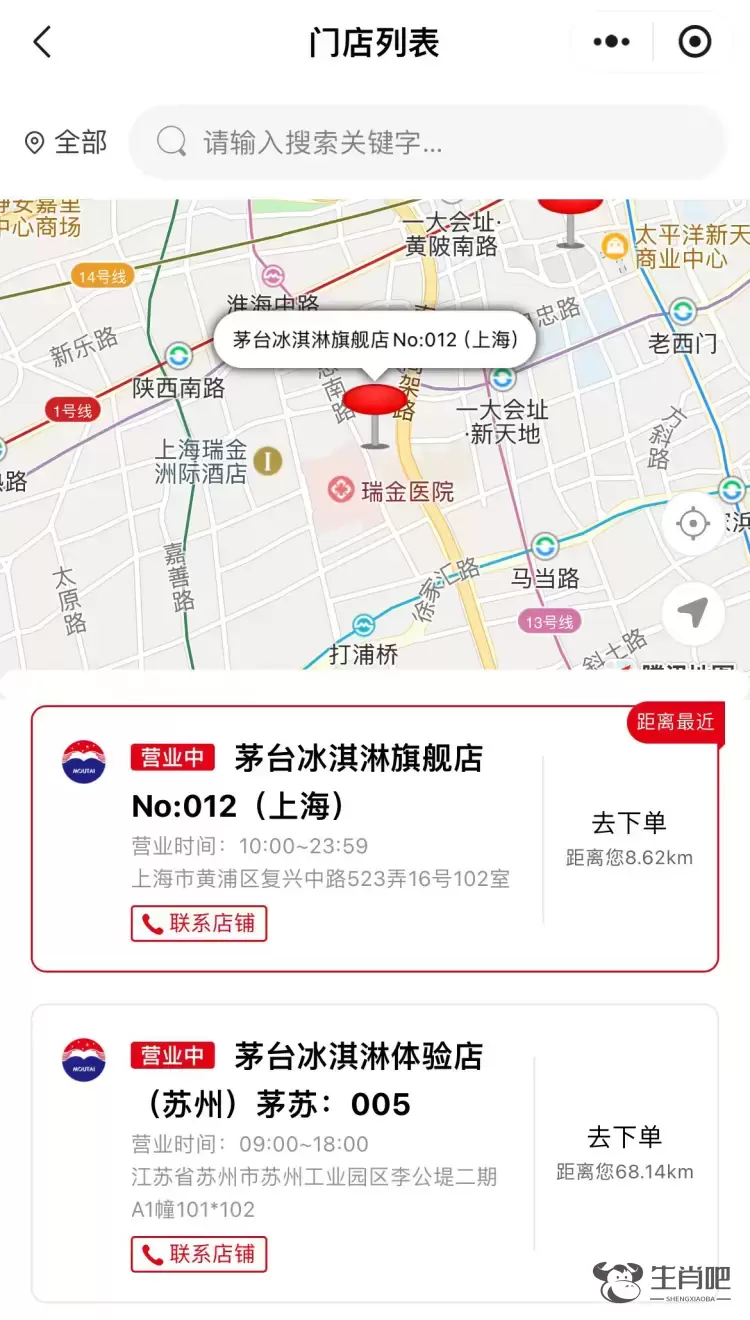This screenshot has height=1320, width=750.
Task: Call the Suzhou store with 联系店铺
Action: (199, 1253)
